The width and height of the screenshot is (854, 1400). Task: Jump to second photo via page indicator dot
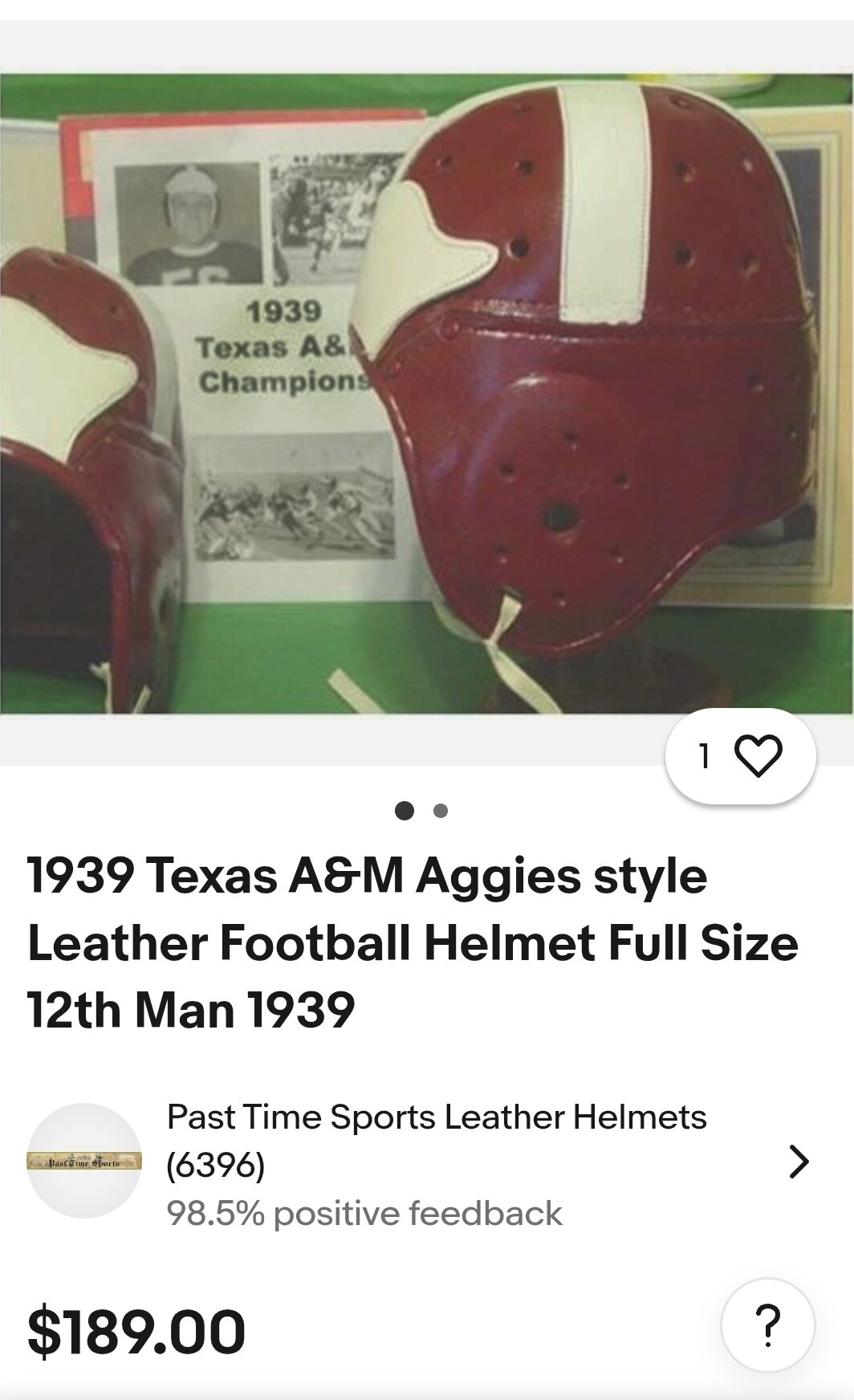pyautogui.click(x=440, y=811)
